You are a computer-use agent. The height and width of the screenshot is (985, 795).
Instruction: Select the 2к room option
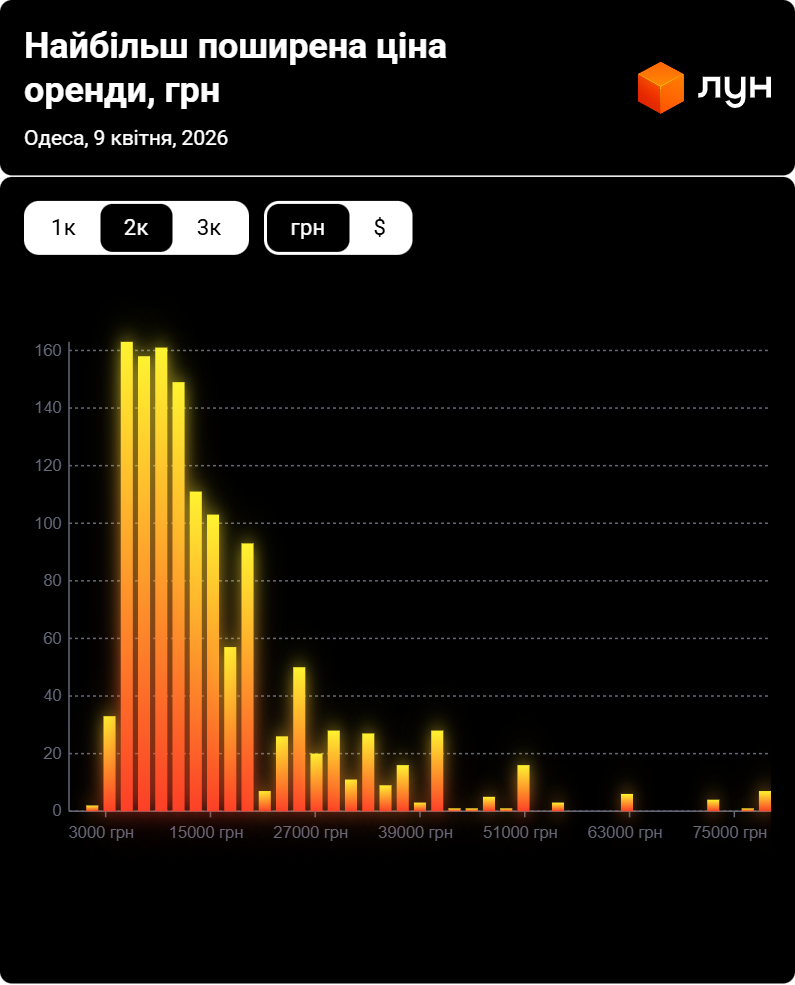coord(136,228)
